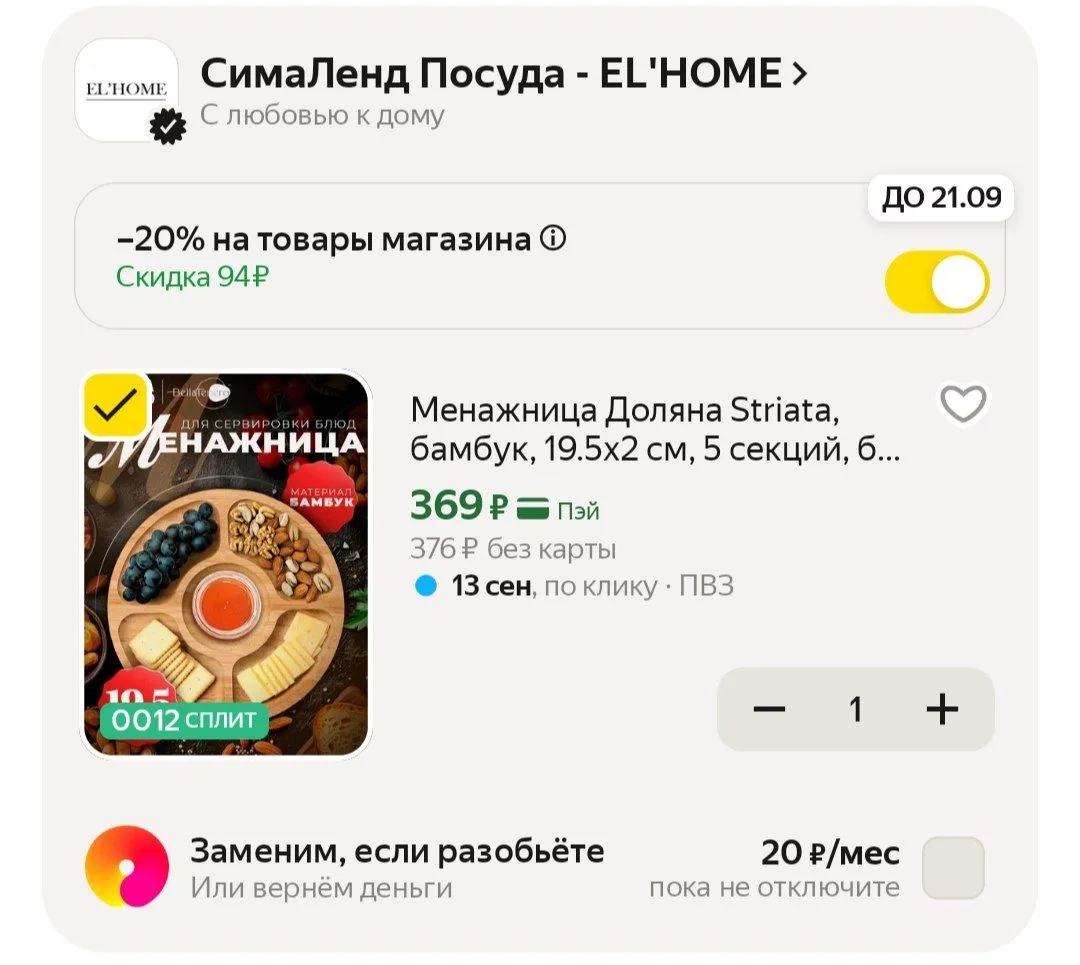Open the Менажница Доляна Striata product title
The height and width of the screenshot is (965, 1080).
[x=654, y=429]
